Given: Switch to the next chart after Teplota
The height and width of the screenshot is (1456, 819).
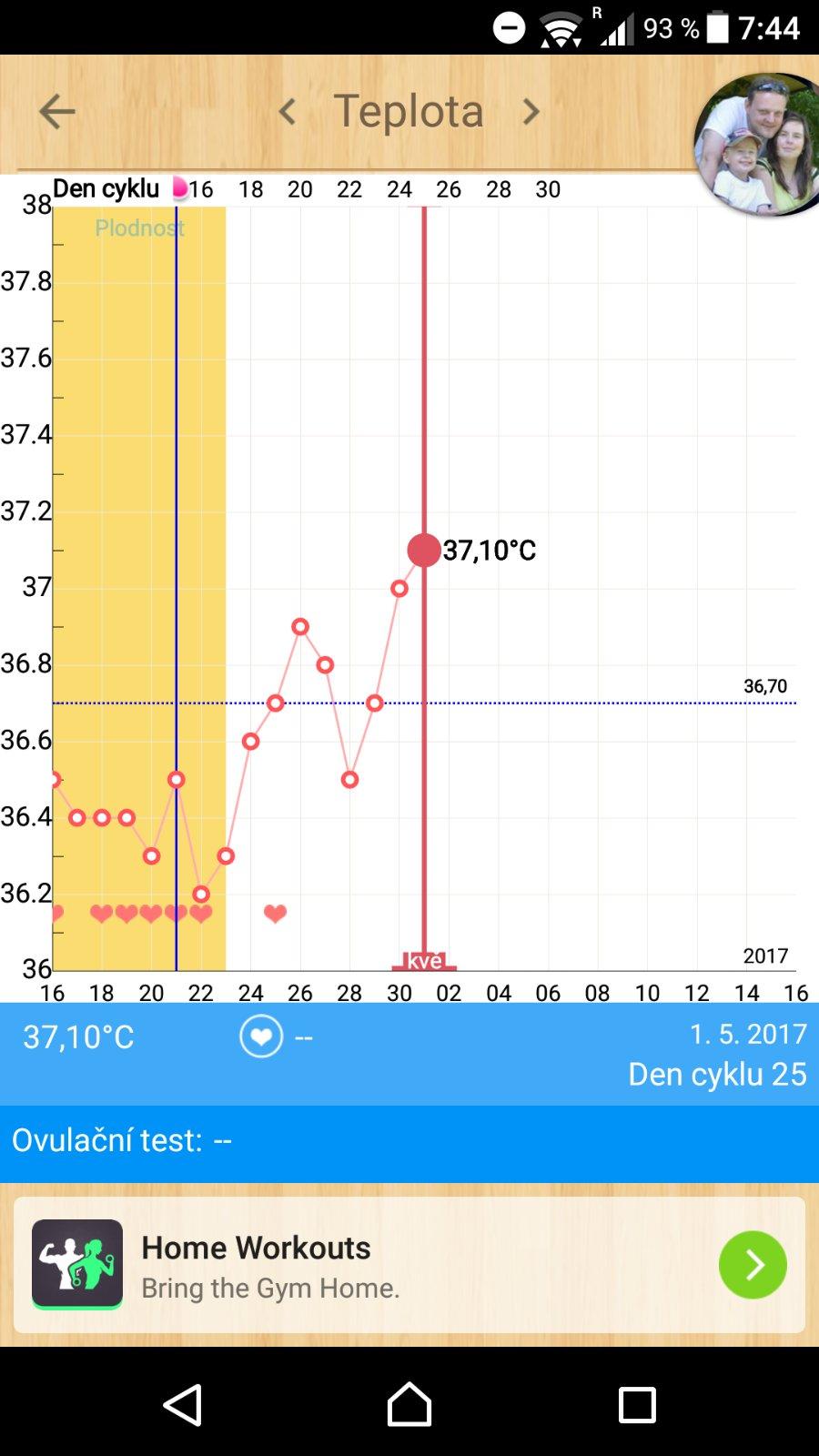Looking at the screenshot, I should (531, 112).
